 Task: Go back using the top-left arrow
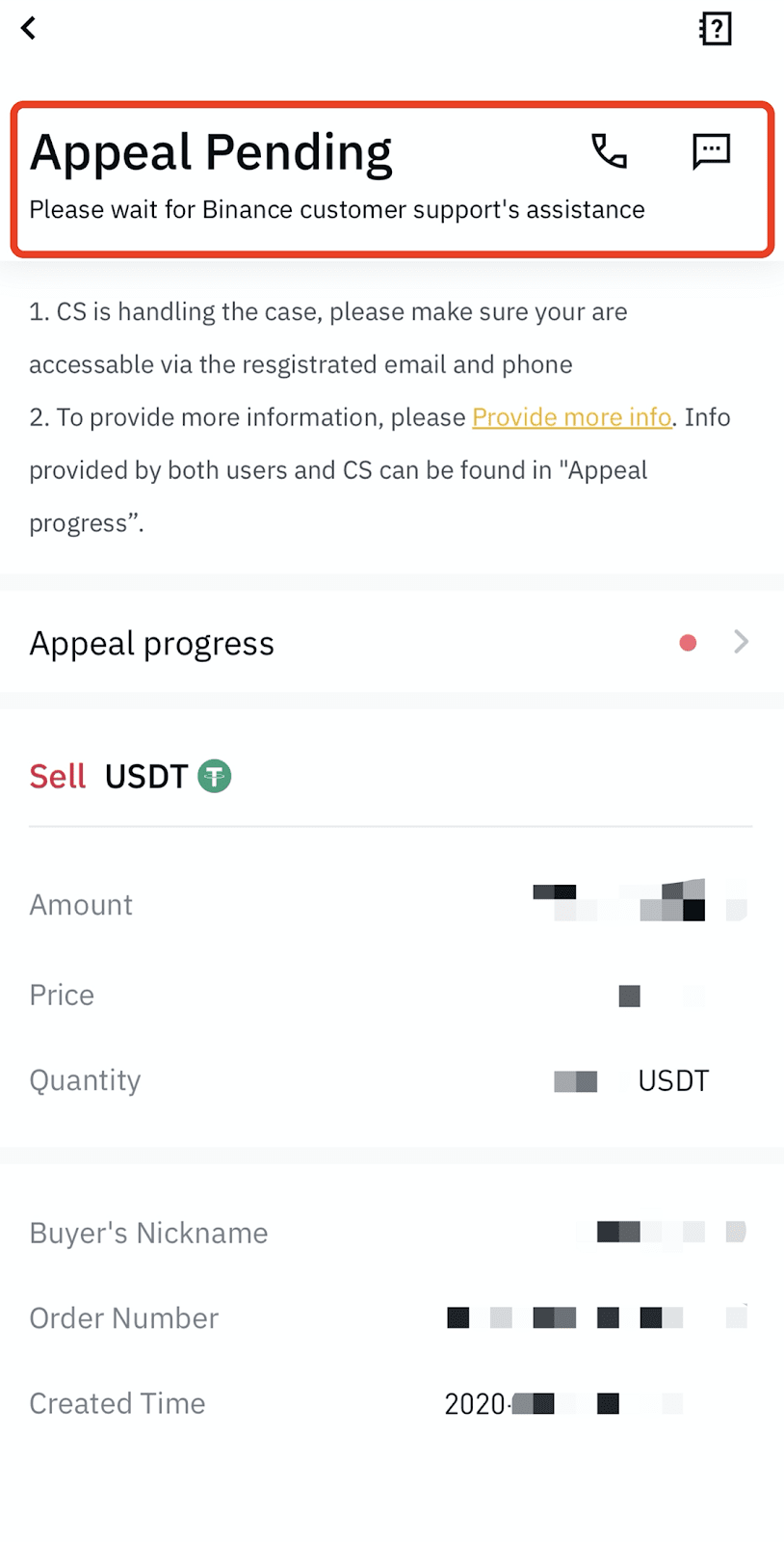29,28
